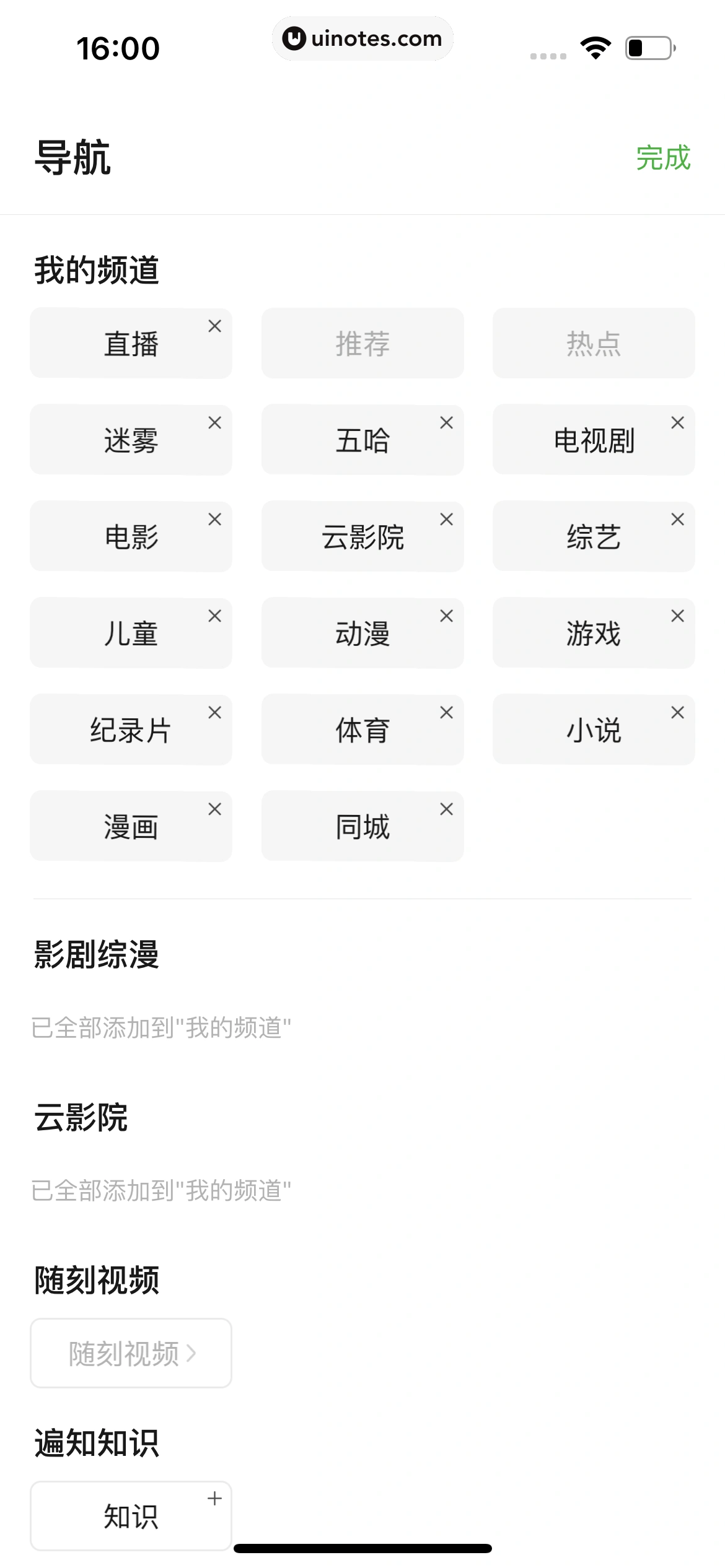Select the 推荐 channel chip
The height and width of the screenshot is (1568, 725).
(x=362, y=343)
